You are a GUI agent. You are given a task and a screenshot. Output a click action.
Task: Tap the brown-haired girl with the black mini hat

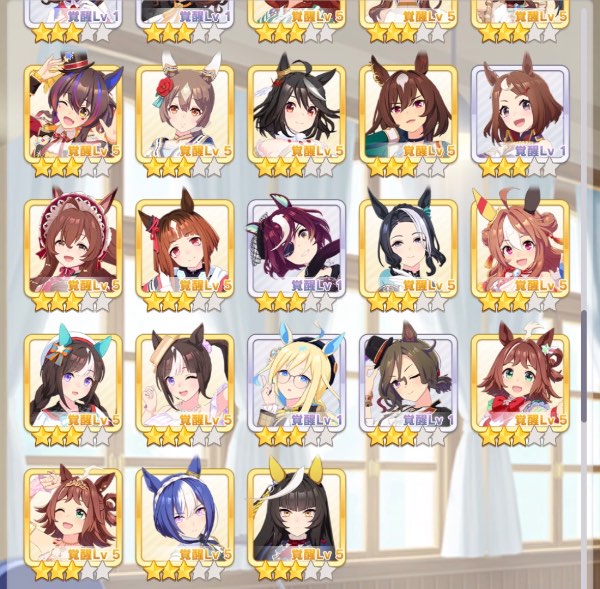tap(408, 380)
